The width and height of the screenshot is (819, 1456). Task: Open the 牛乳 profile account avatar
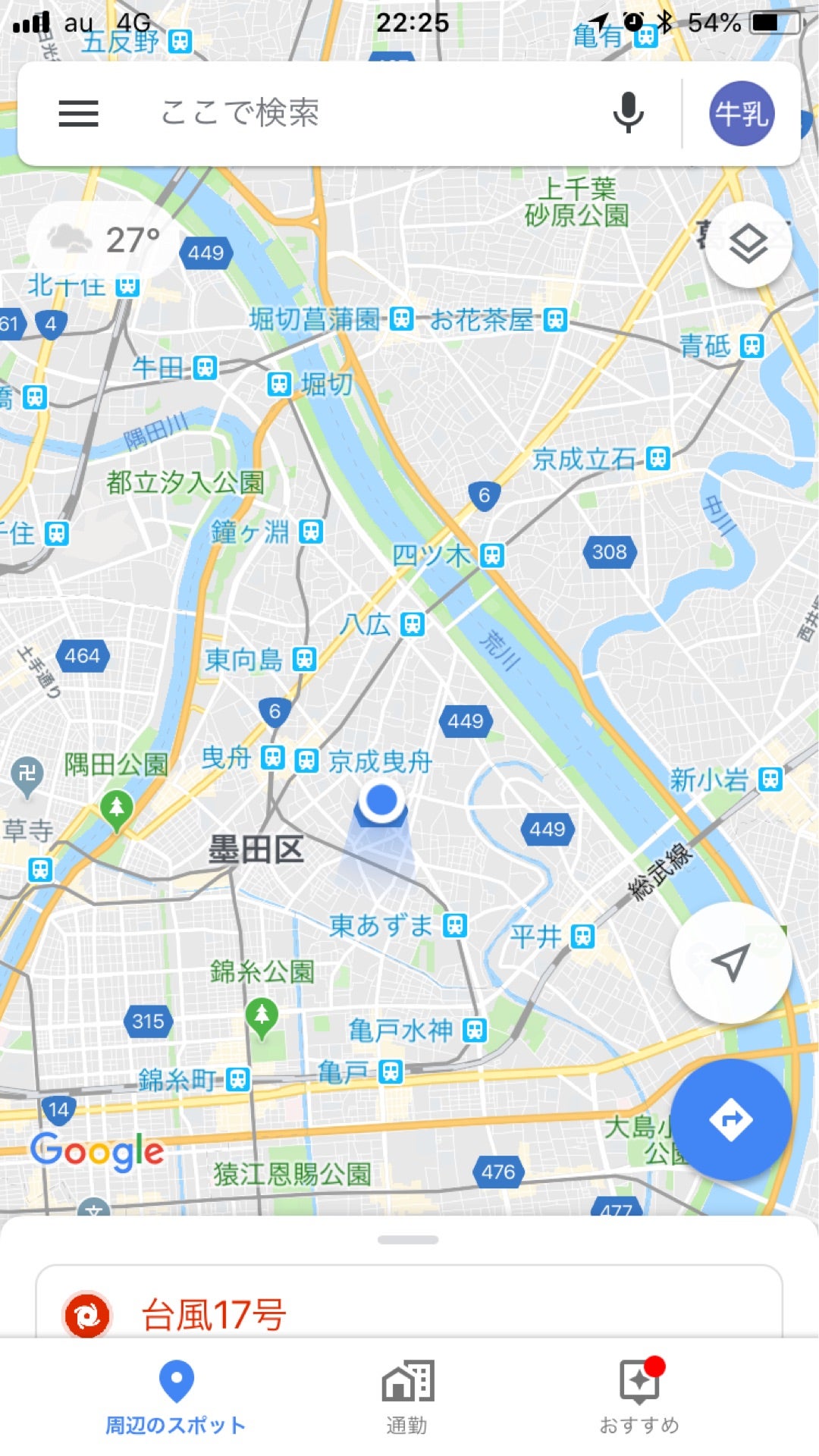[741, 112]
